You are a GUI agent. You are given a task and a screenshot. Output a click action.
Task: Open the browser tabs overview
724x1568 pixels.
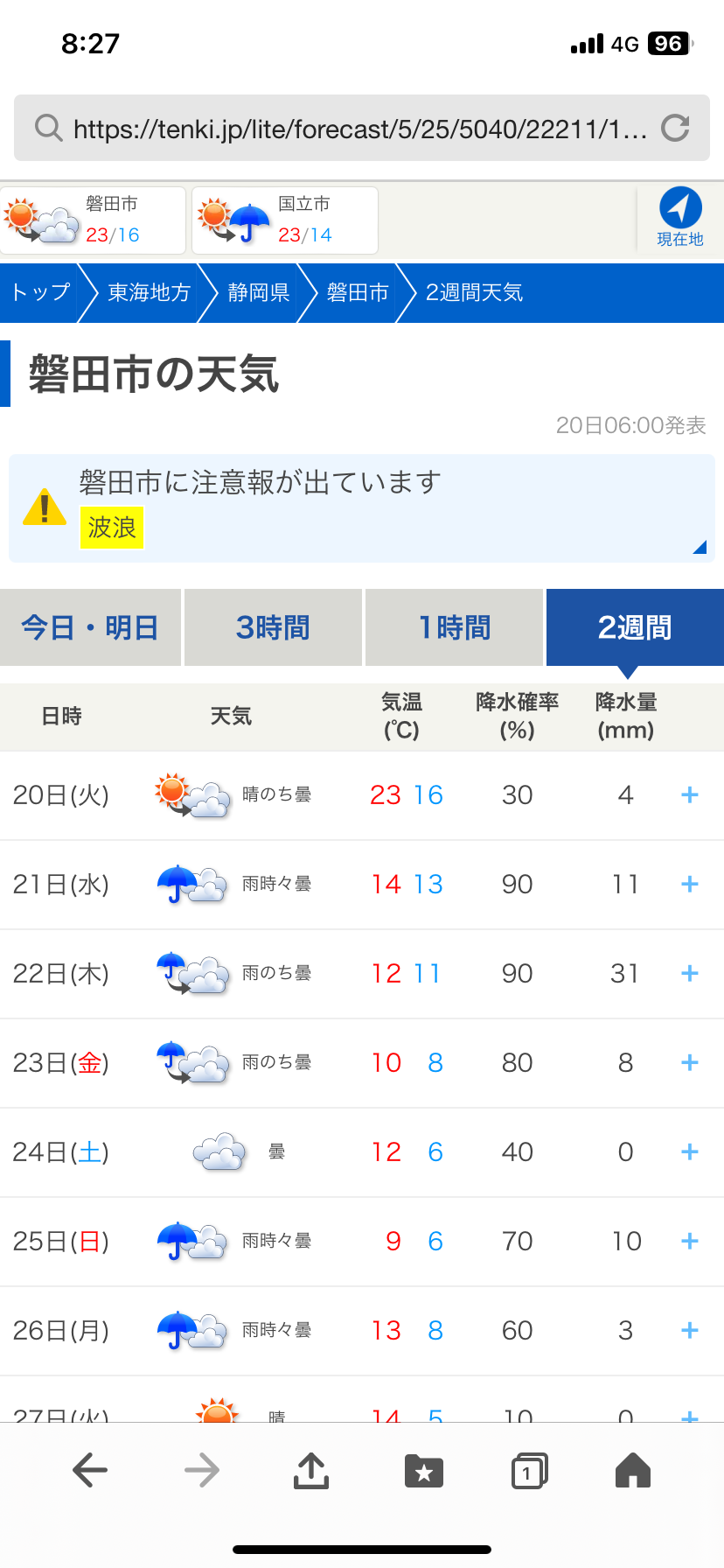(x=530, y=1471)
